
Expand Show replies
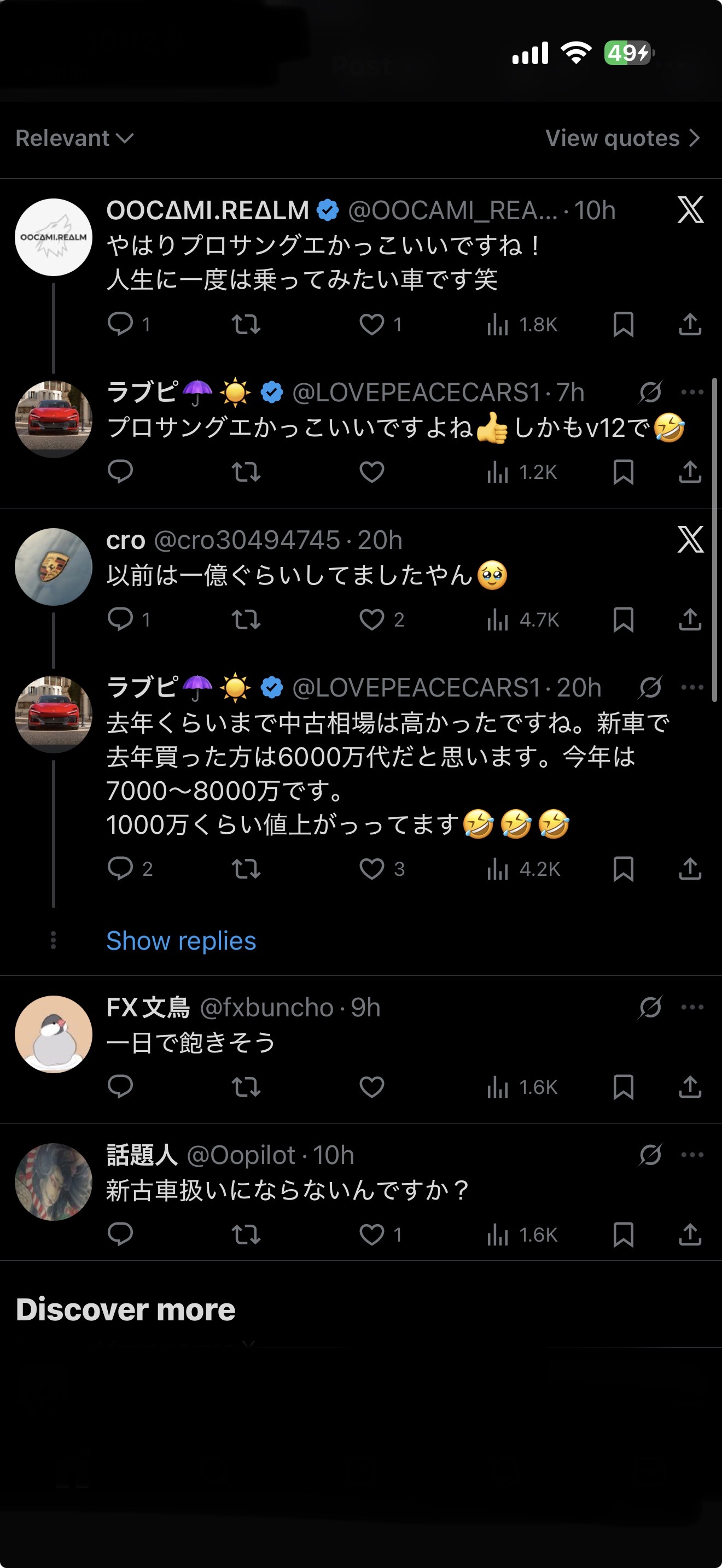click(181, 941)
